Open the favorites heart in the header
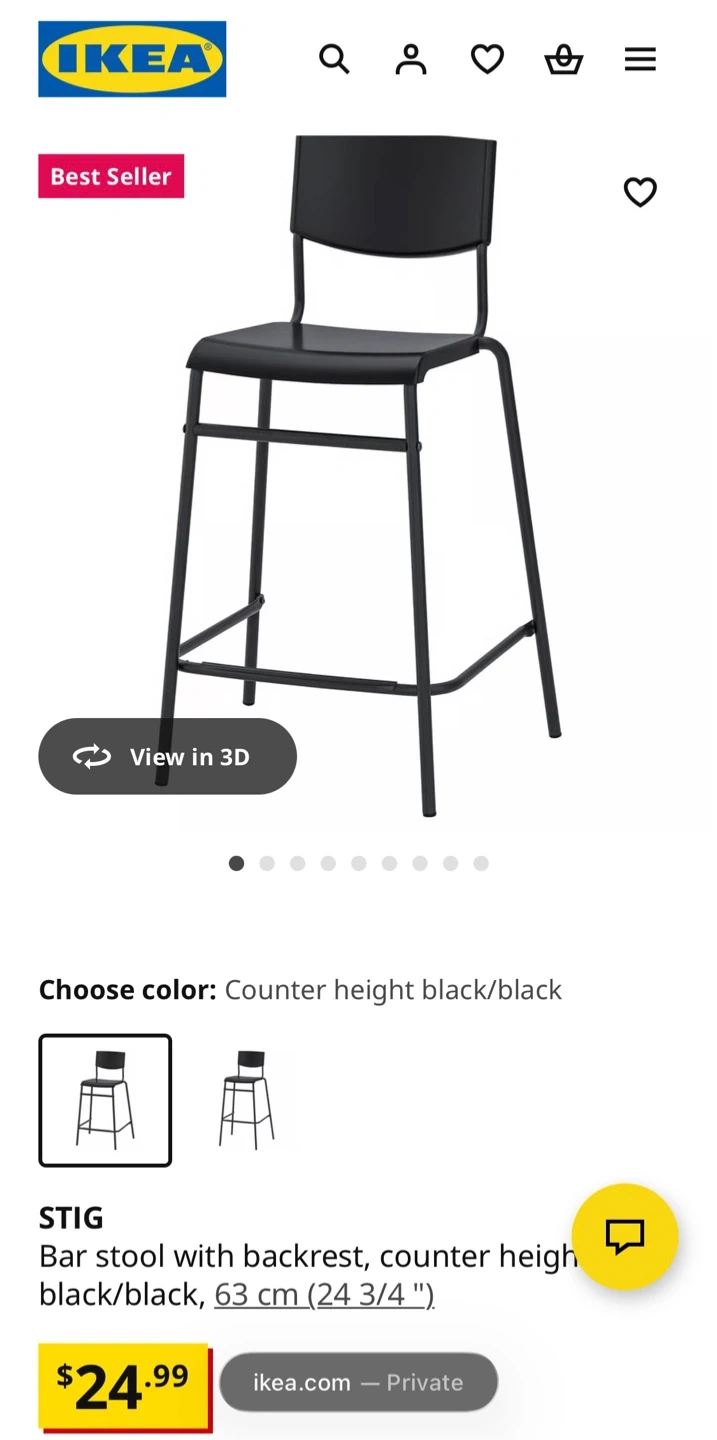Image resolution: width=717 pixels, height=1440 pixels. (487, 60)
